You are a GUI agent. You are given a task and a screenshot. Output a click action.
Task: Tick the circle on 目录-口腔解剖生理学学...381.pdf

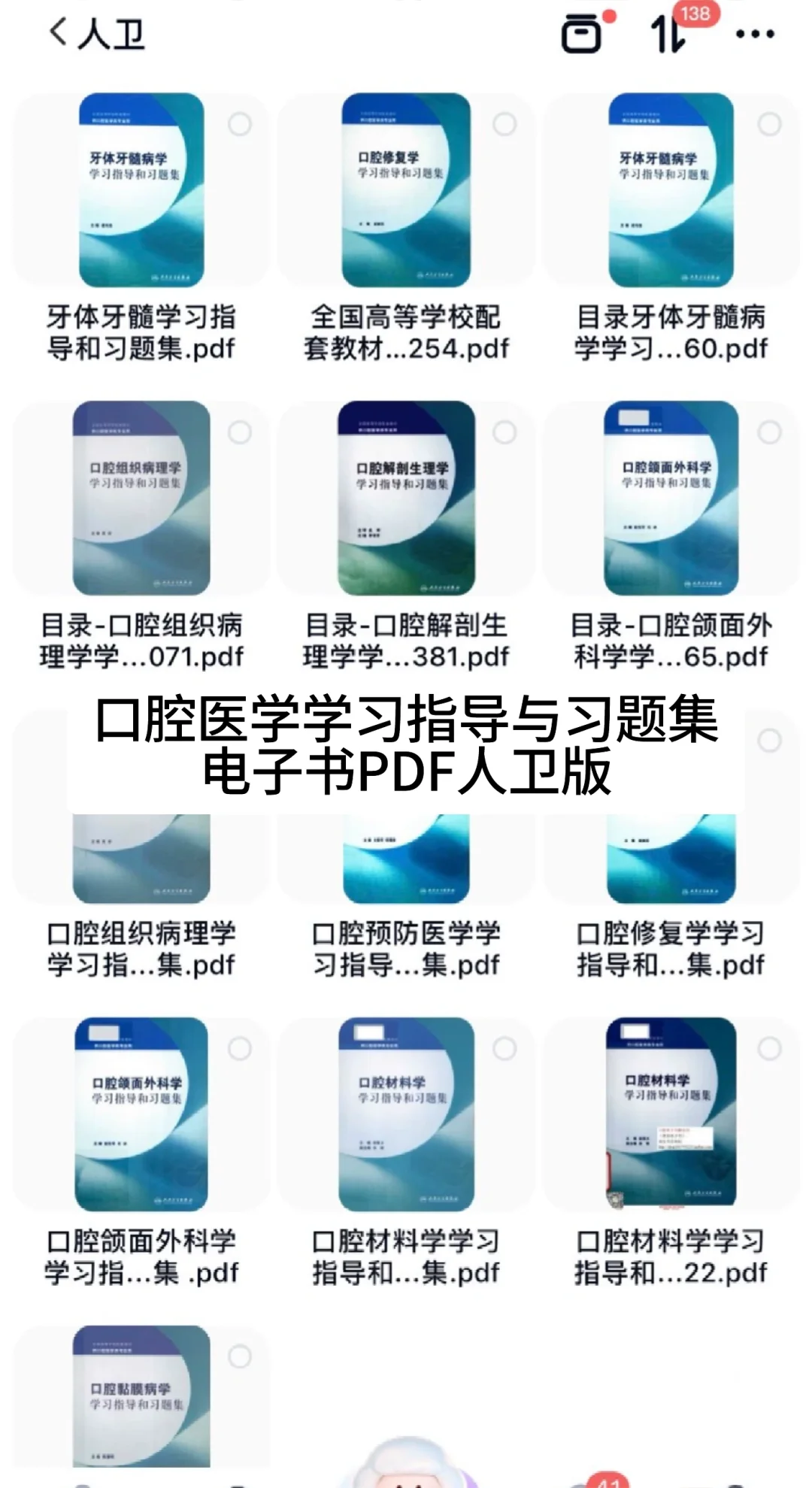point(504,432)
